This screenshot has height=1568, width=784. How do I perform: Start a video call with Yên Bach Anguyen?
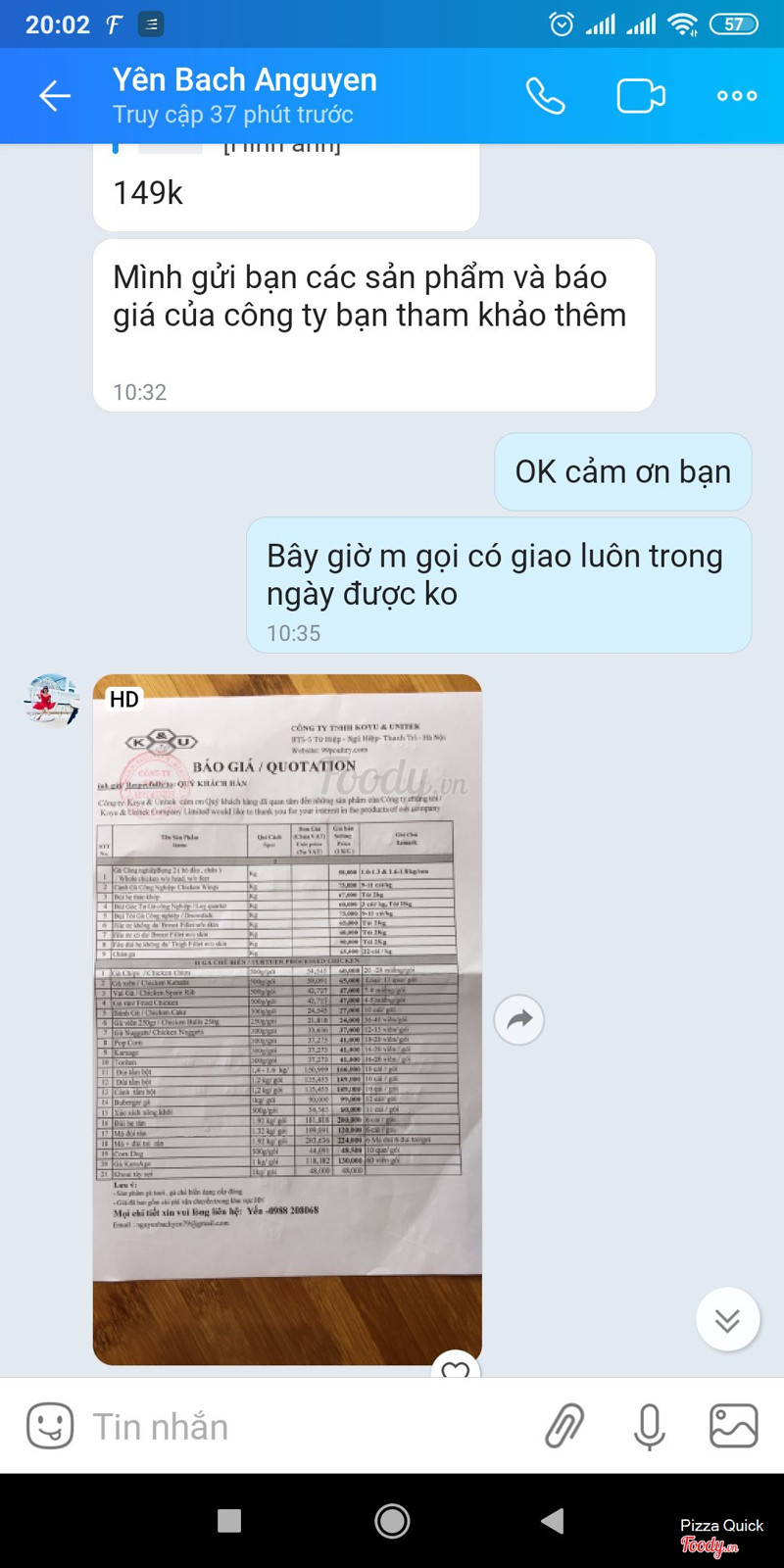[641, 96]
